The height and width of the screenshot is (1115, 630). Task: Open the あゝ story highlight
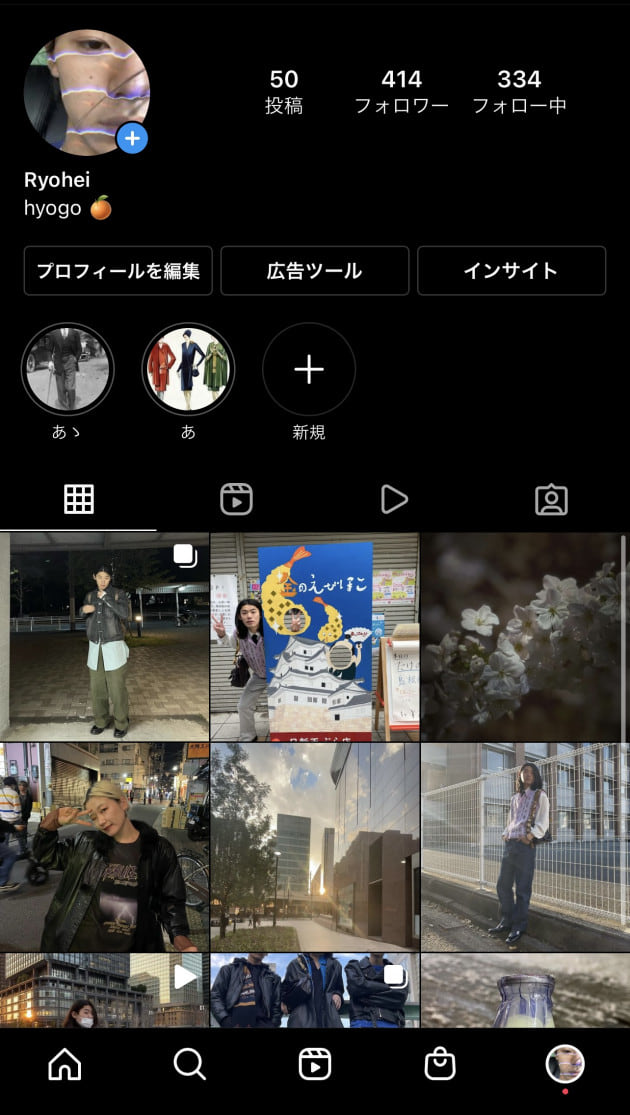67,369
